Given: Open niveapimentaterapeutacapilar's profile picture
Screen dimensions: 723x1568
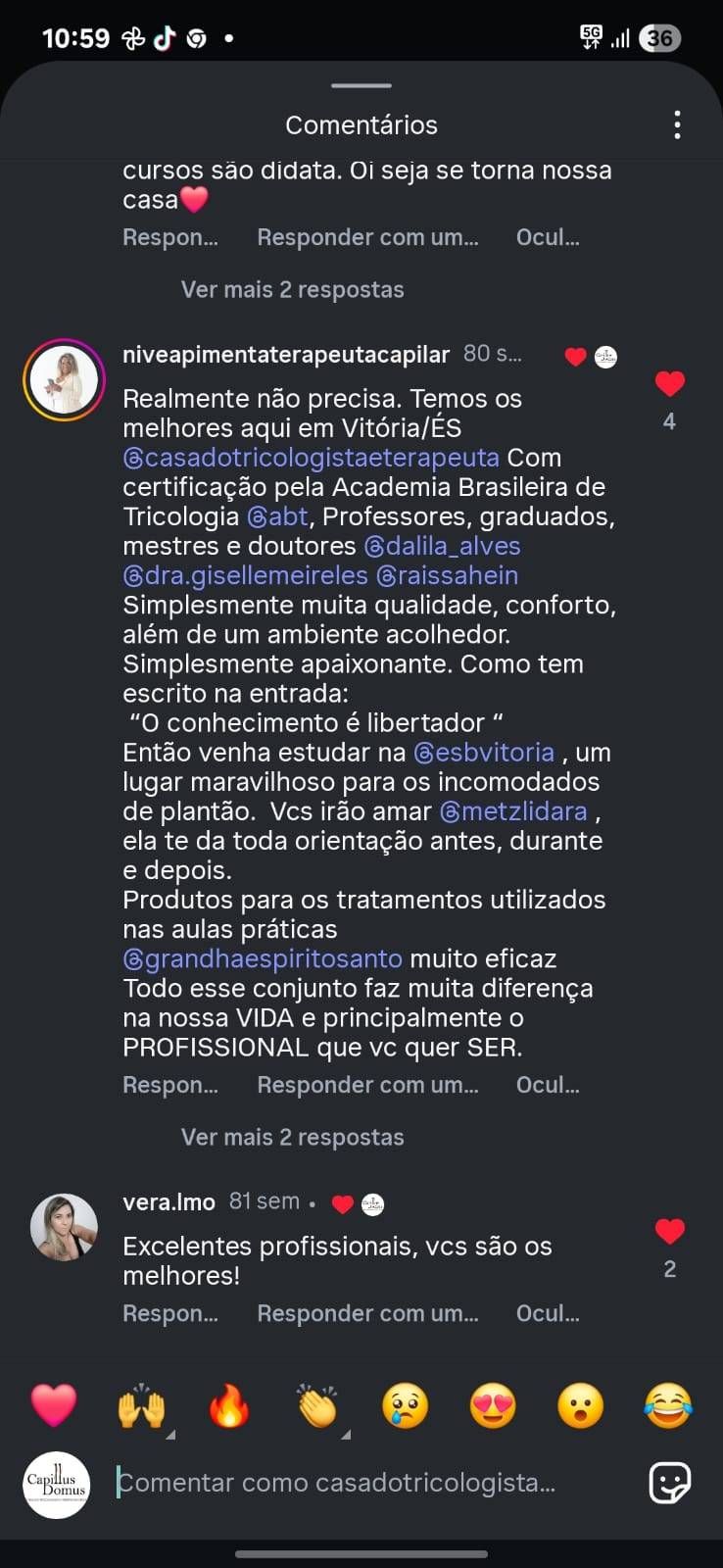Looking at the screenshot, I should pyautogui.click(x=65, y=379).
